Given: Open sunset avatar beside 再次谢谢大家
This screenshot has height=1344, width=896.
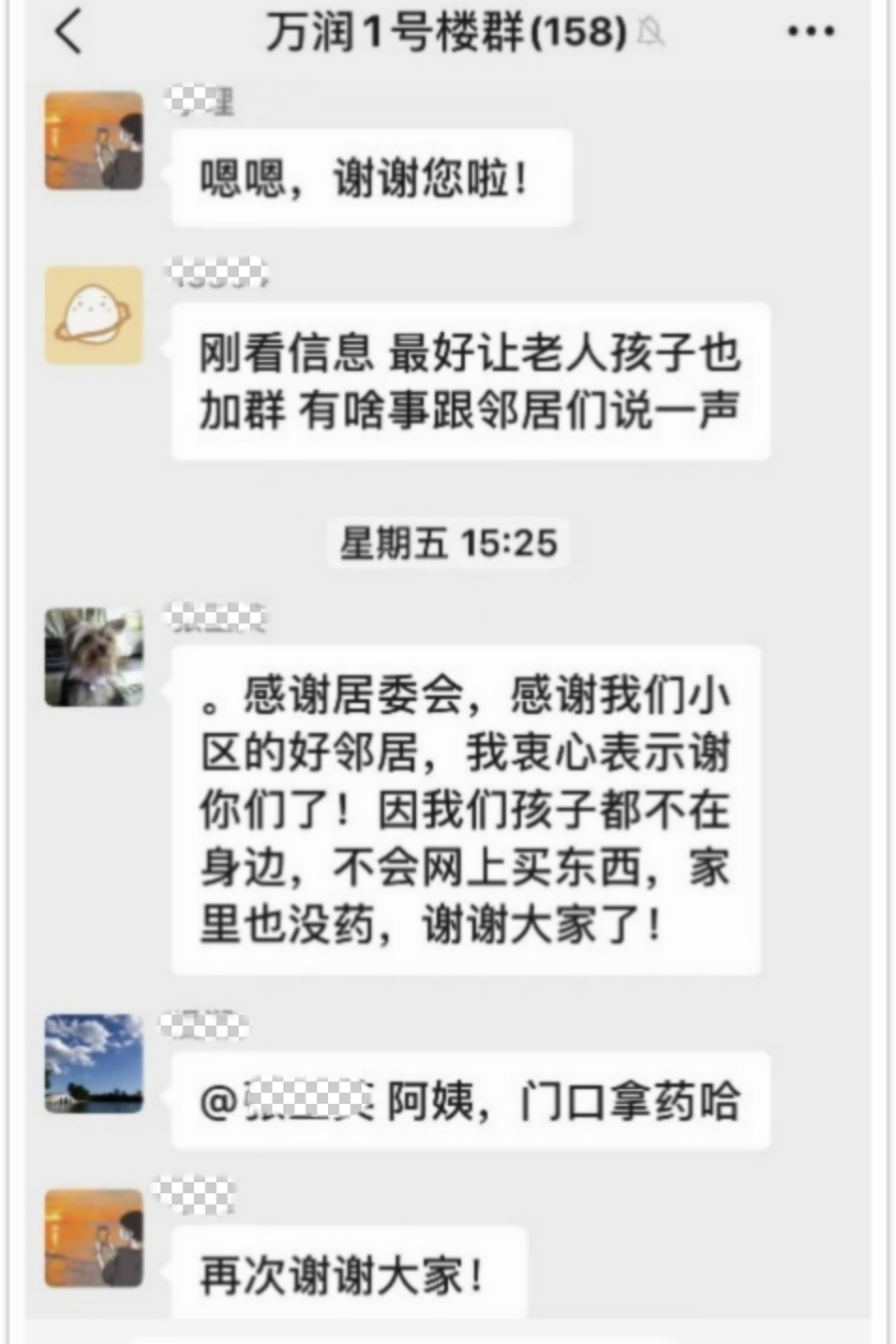Looking at the screenshot, I should (94, 1237).
